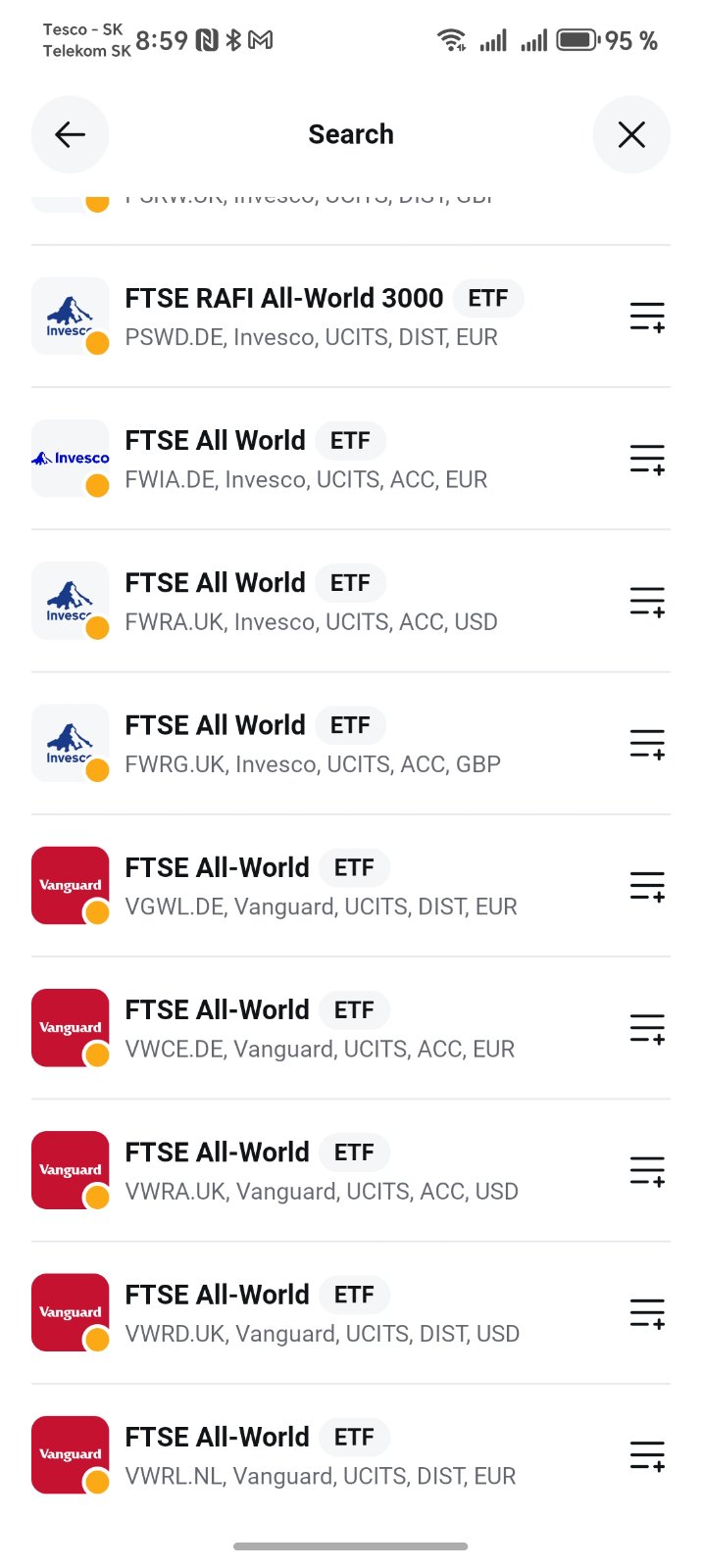Open Vanguard VWCE.DE accumulating ETF
Screen dimensions: 702x1568
pos(324,1028)
